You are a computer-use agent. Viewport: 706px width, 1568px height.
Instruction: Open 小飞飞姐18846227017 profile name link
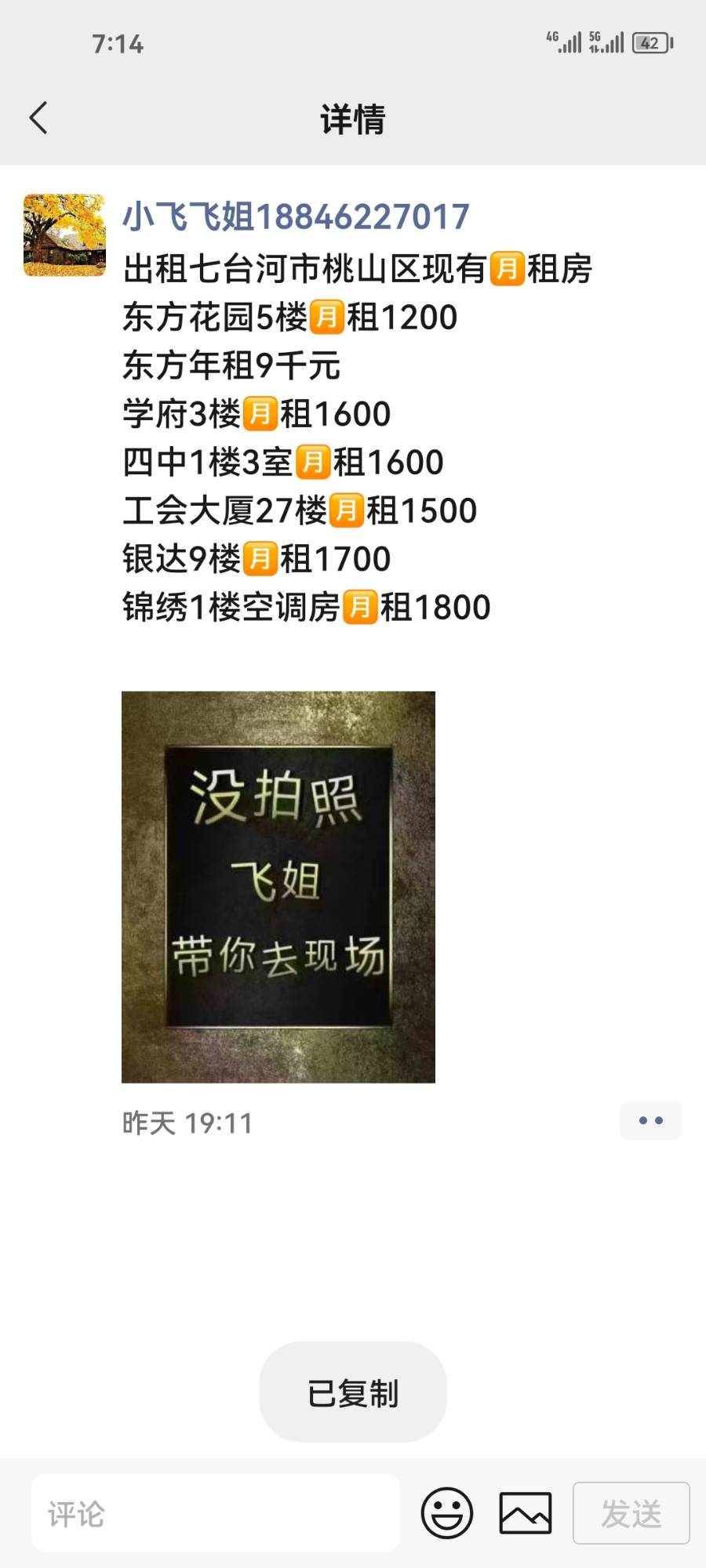pos(296,216)
